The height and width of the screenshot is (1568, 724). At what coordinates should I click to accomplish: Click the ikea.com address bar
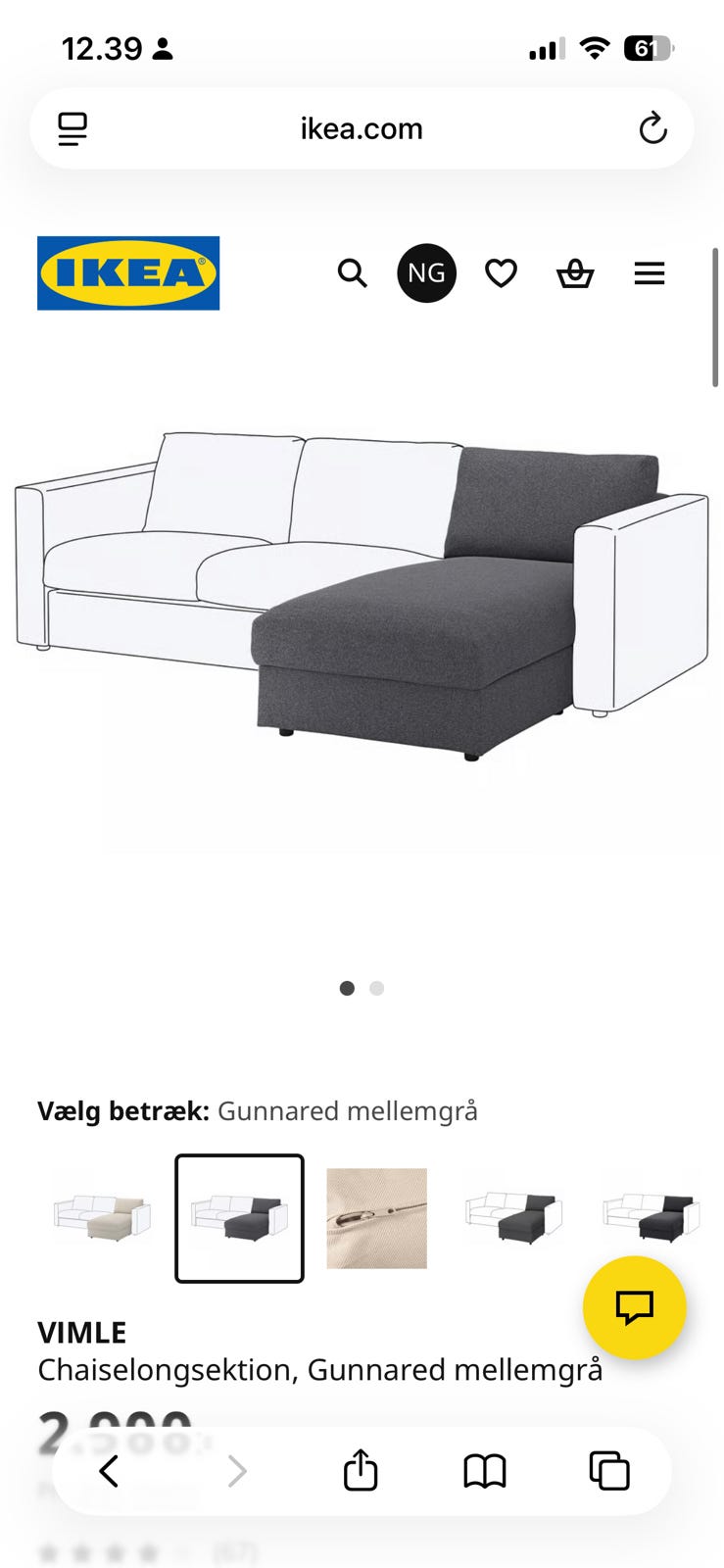click(x=361, y=127)
